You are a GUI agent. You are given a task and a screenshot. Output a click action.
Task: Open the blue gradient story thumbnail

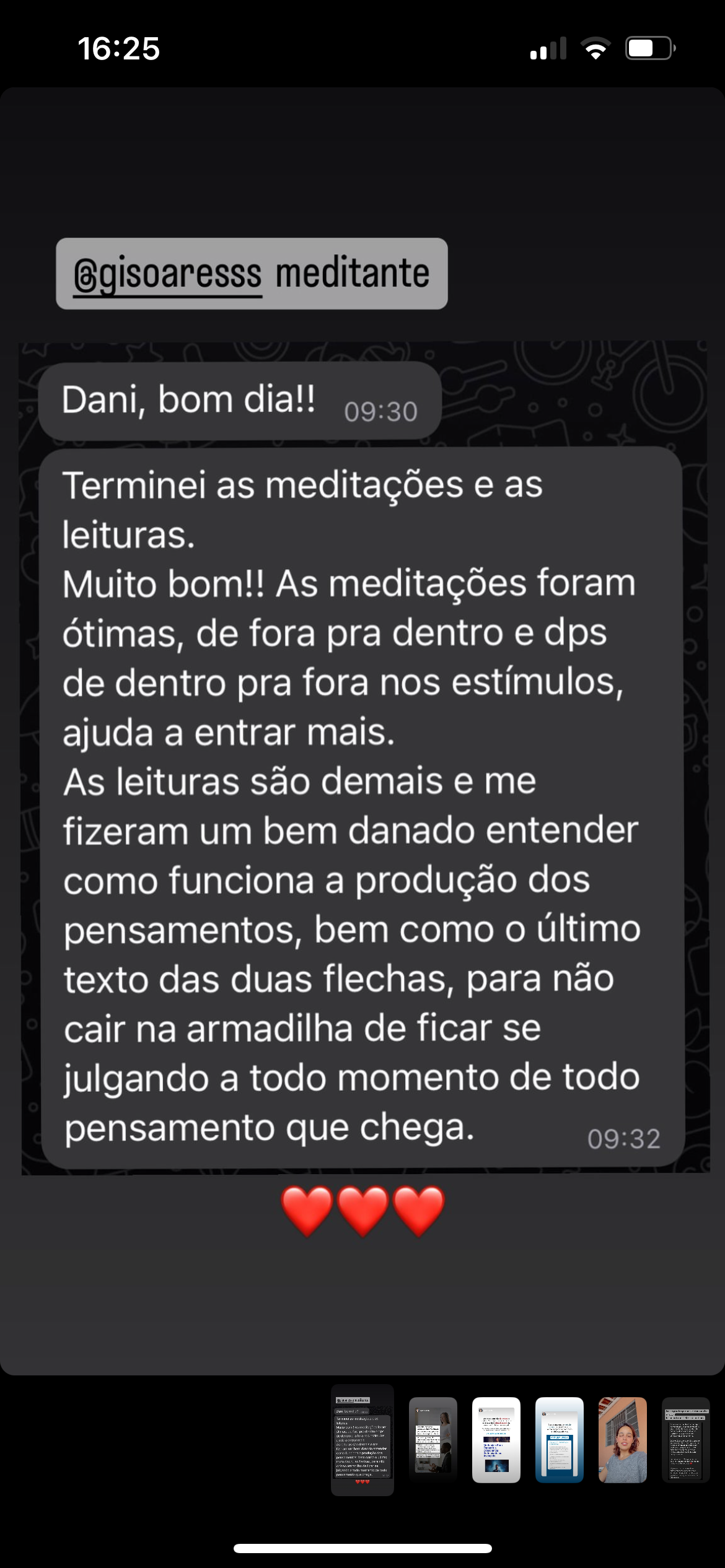(559, 1440)
